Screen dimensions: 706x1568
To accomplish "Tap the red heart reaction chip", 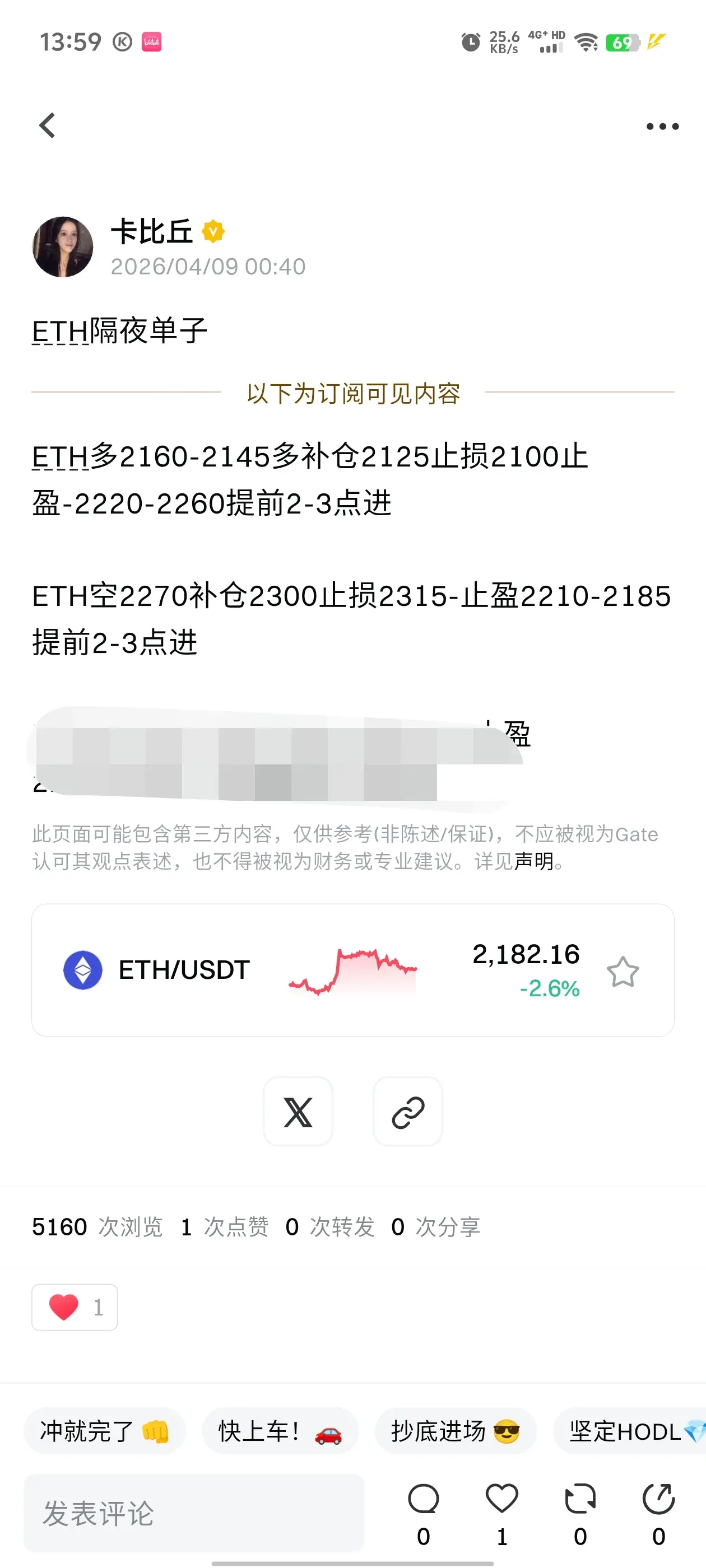I will (x=75, y=1307).
